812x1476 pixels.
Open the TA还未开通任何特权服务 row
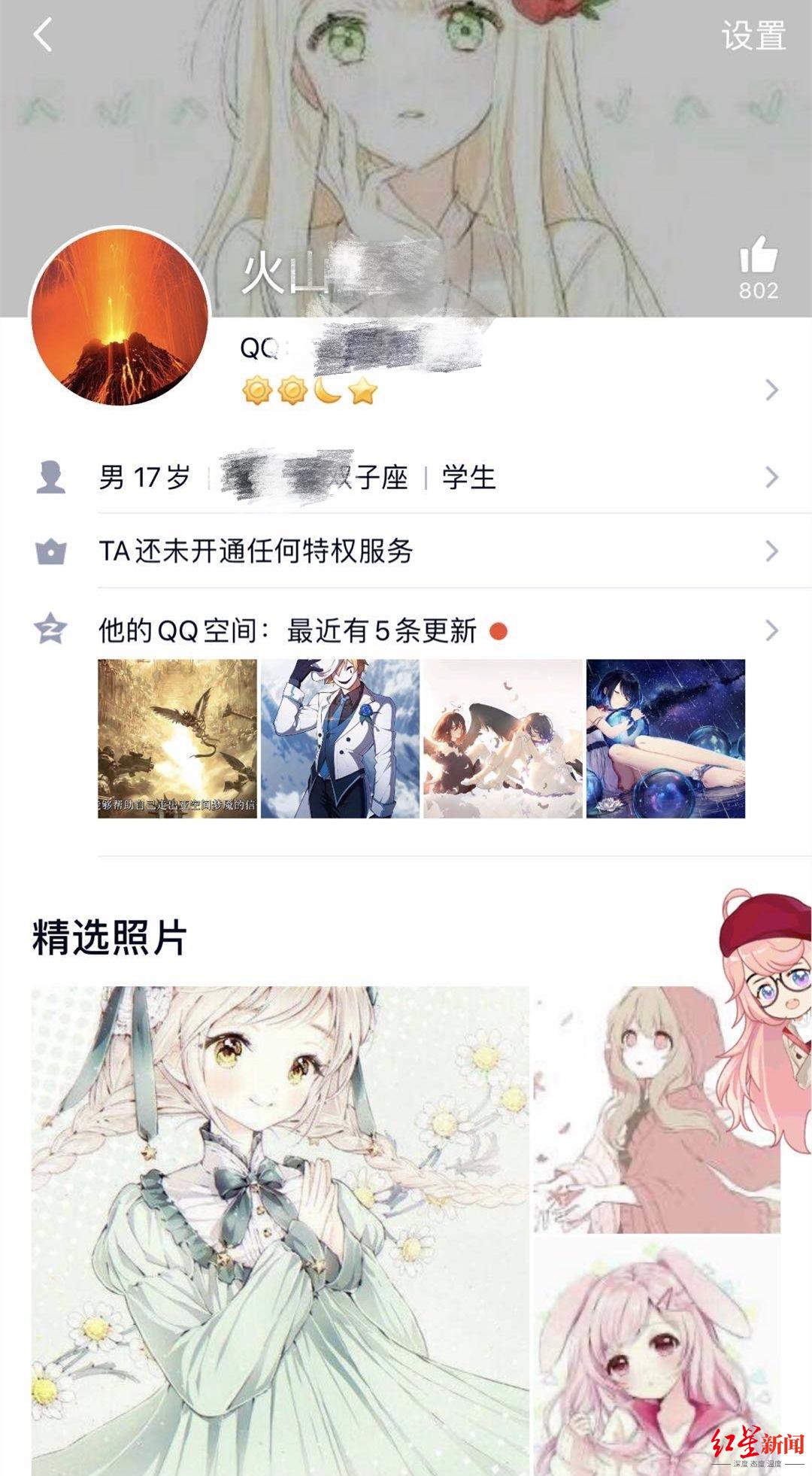point(436,551)
